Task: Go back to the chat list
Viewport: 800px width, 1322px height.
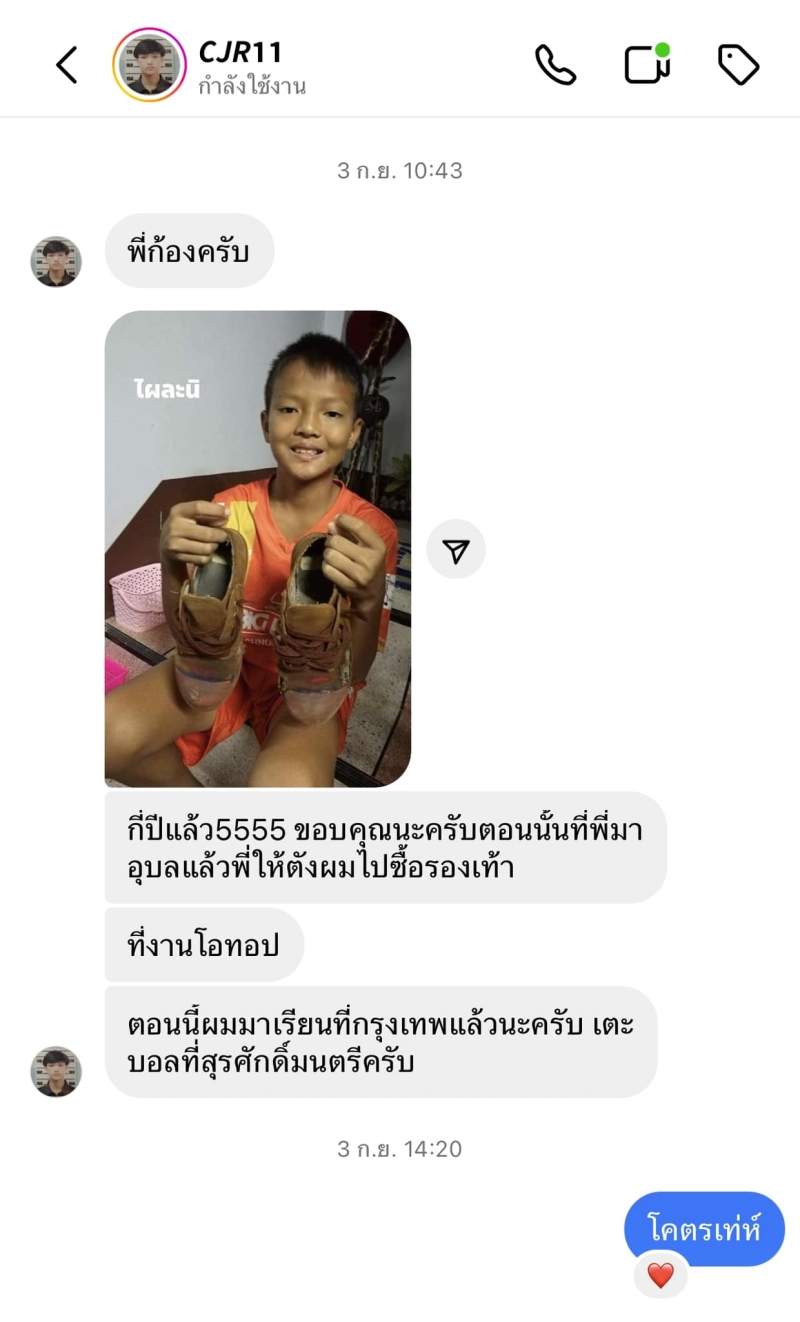Action: coord(66,65)
